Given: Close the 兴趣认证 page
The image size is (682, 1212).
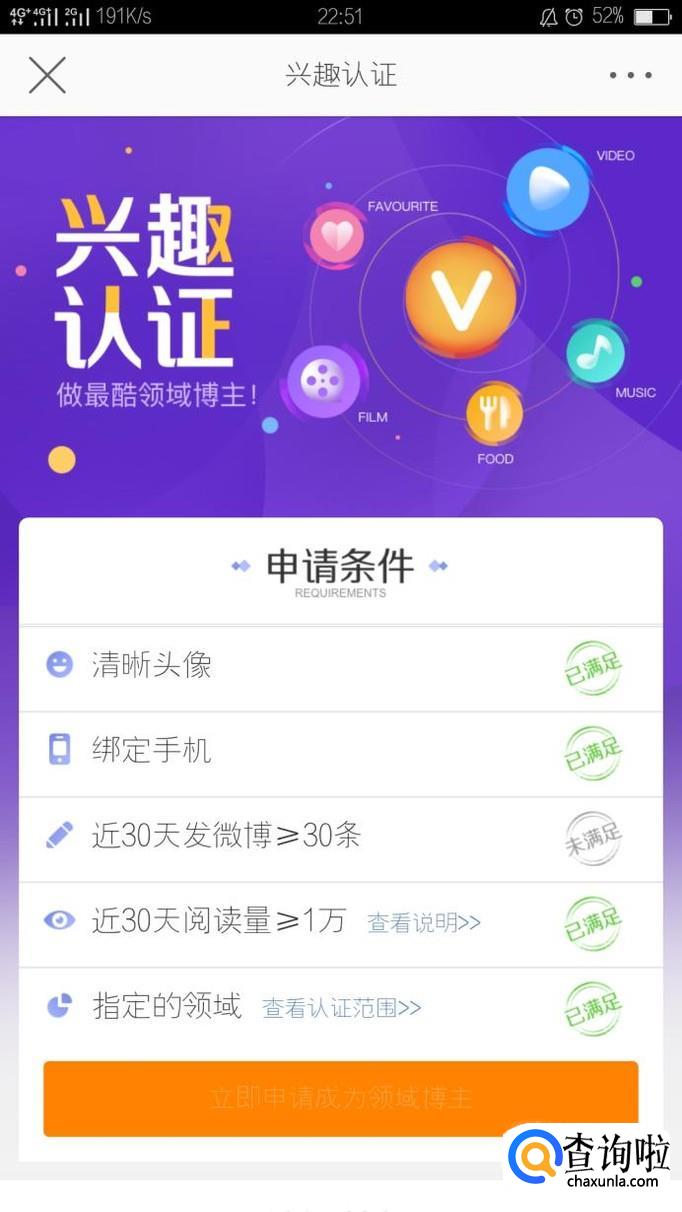Looking at the screenshot, I should point(47,75).
